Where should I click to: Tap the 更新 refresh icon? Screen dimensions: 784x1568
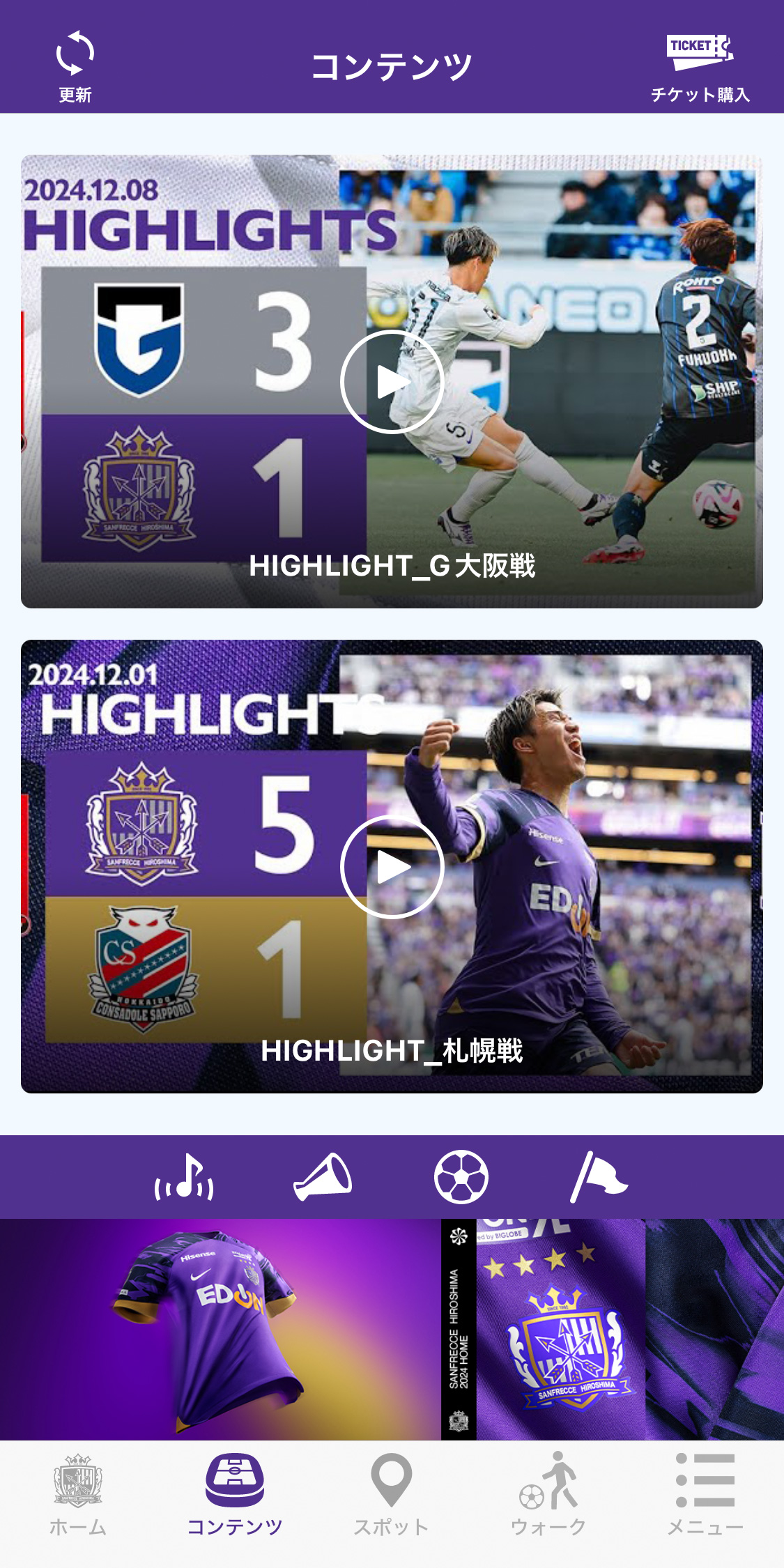click(75, 66)
